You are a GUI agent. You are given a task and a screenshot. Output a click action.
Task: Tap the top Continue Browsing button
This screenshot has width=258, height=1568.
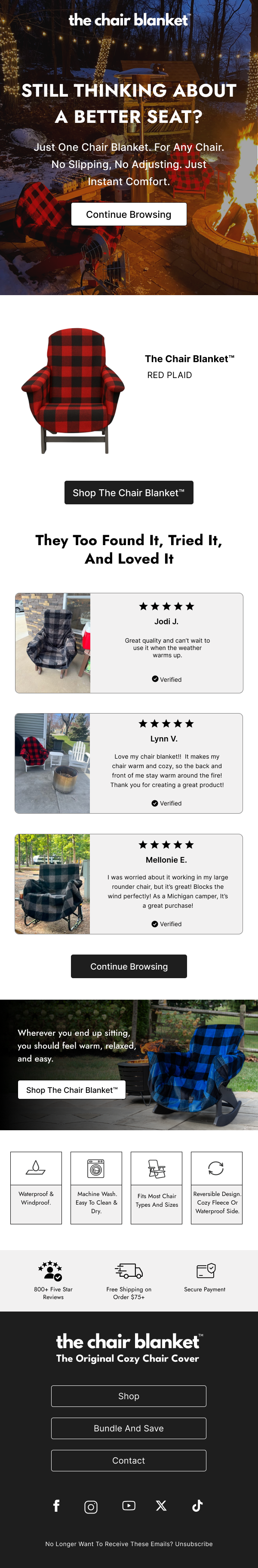129,214
